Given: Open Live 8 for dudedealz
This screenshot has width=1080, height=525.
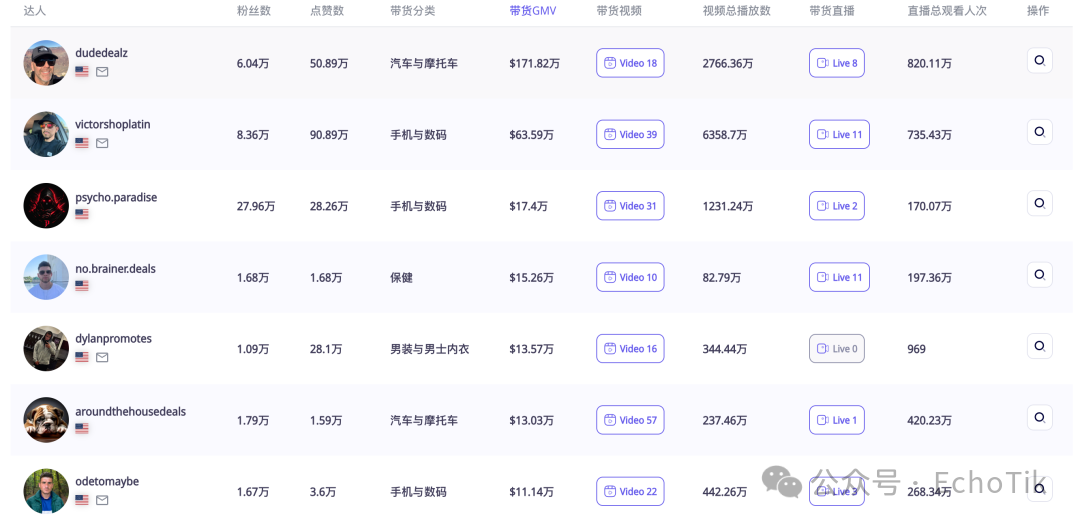Looking at the screenshot, I should point(837,63).
